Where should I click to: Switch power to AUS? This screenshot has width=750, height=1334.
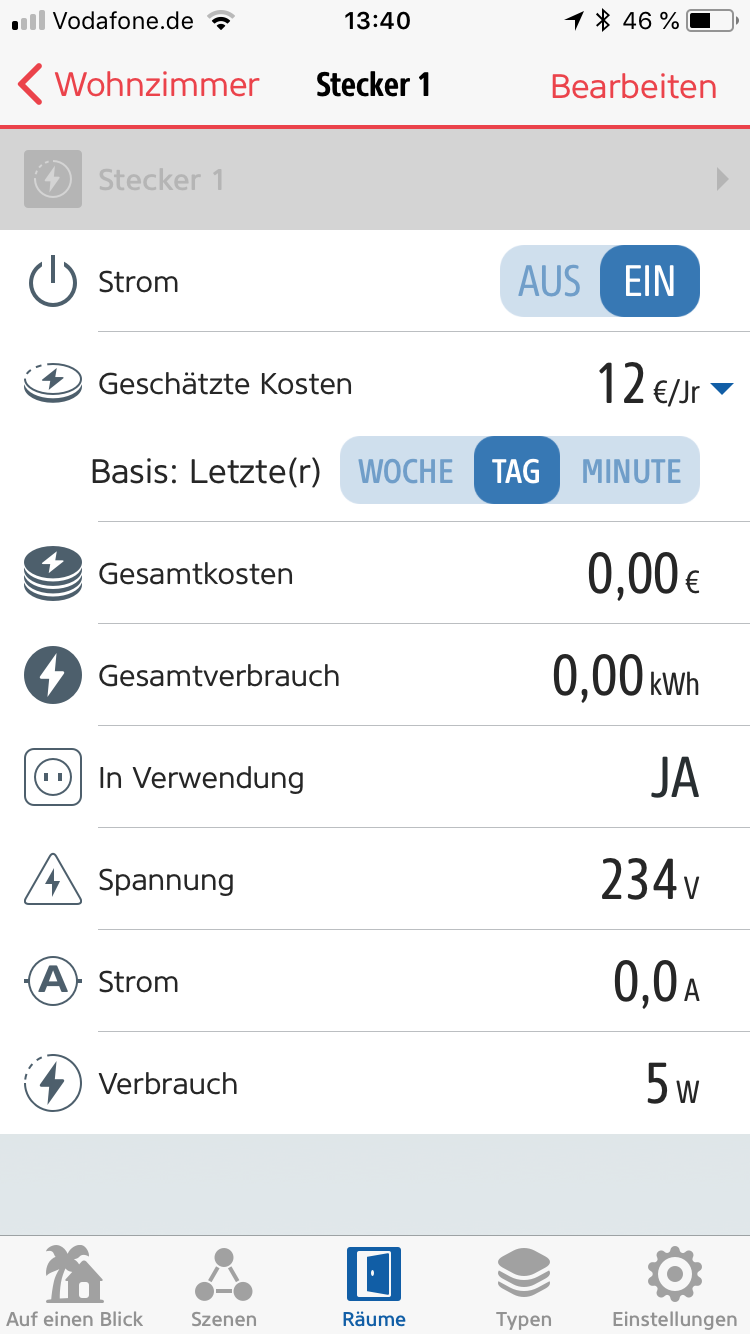(x=550, y=282)
